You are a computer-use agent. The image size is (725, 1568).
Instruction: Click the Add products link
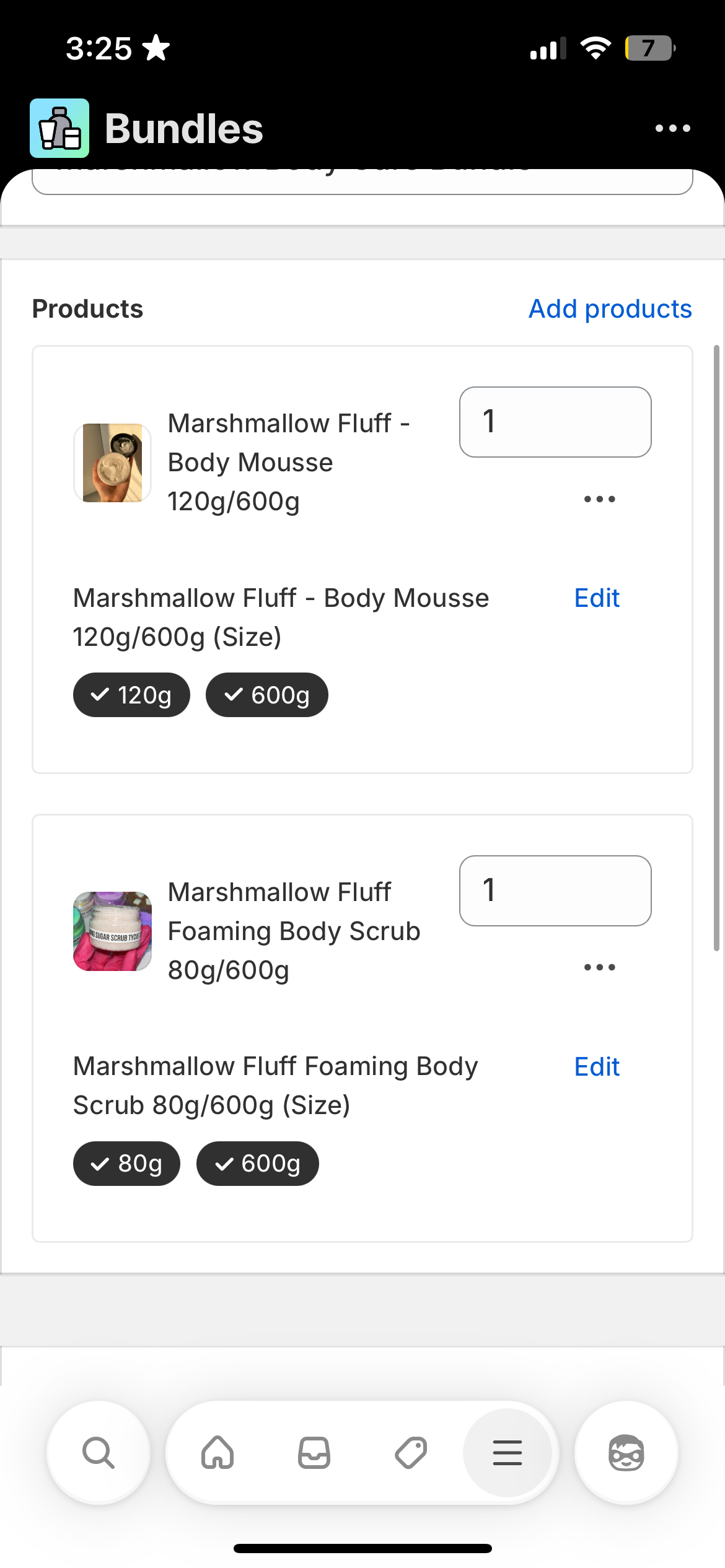[x=610, y=308]
